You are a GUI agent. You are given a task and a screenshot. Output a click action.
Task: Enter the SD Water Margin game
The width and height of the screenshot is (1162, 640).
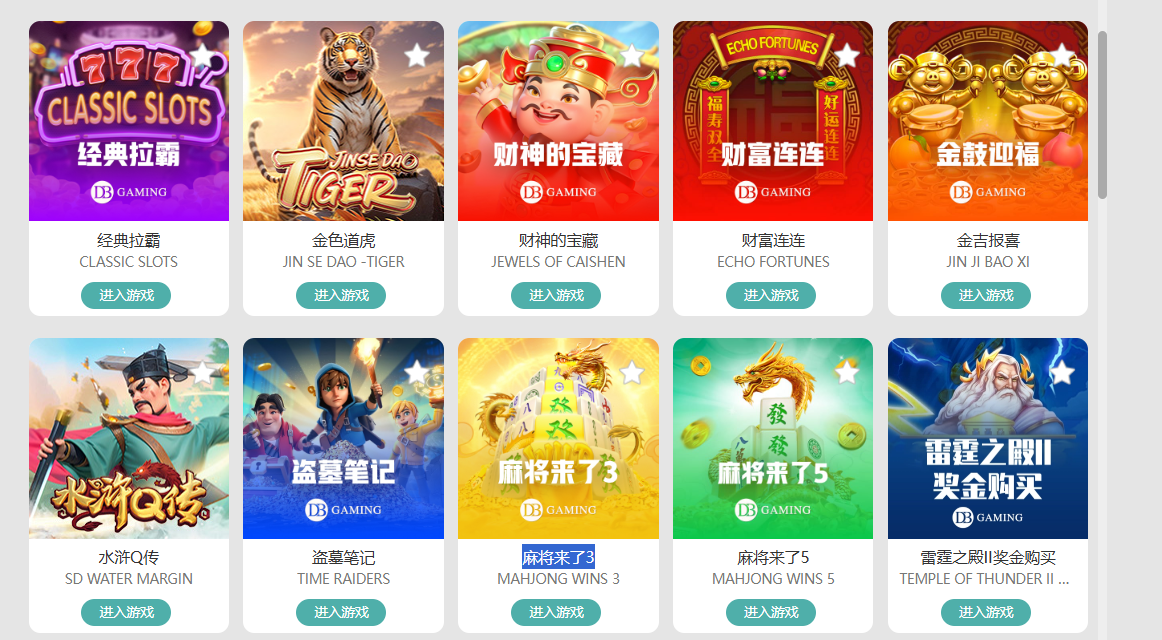pos(126,612)
